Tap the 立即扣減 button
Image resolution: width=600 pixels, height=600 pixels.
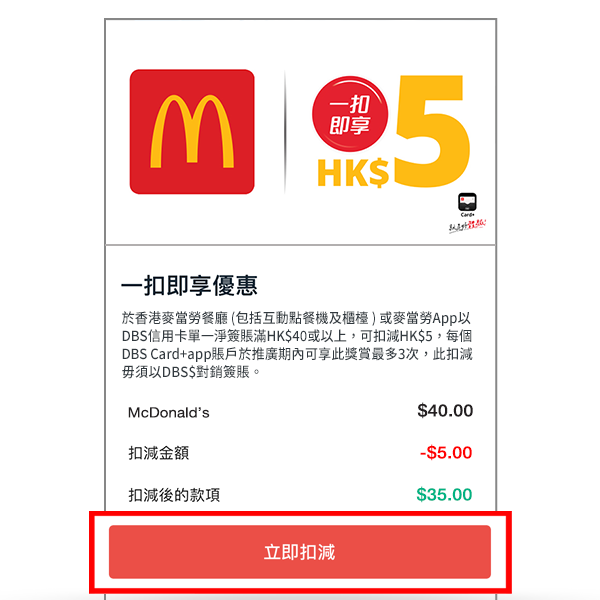(x=300, y=552)
